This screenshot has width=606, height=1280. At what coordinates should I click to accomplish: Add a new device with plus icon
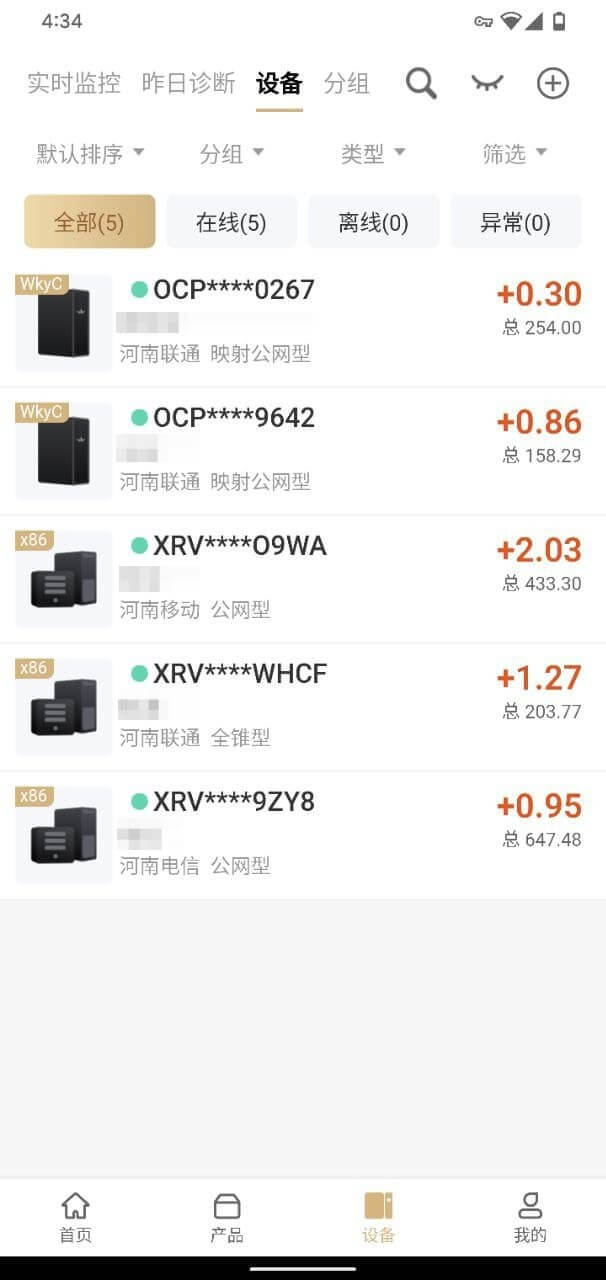tap(553, 84)
